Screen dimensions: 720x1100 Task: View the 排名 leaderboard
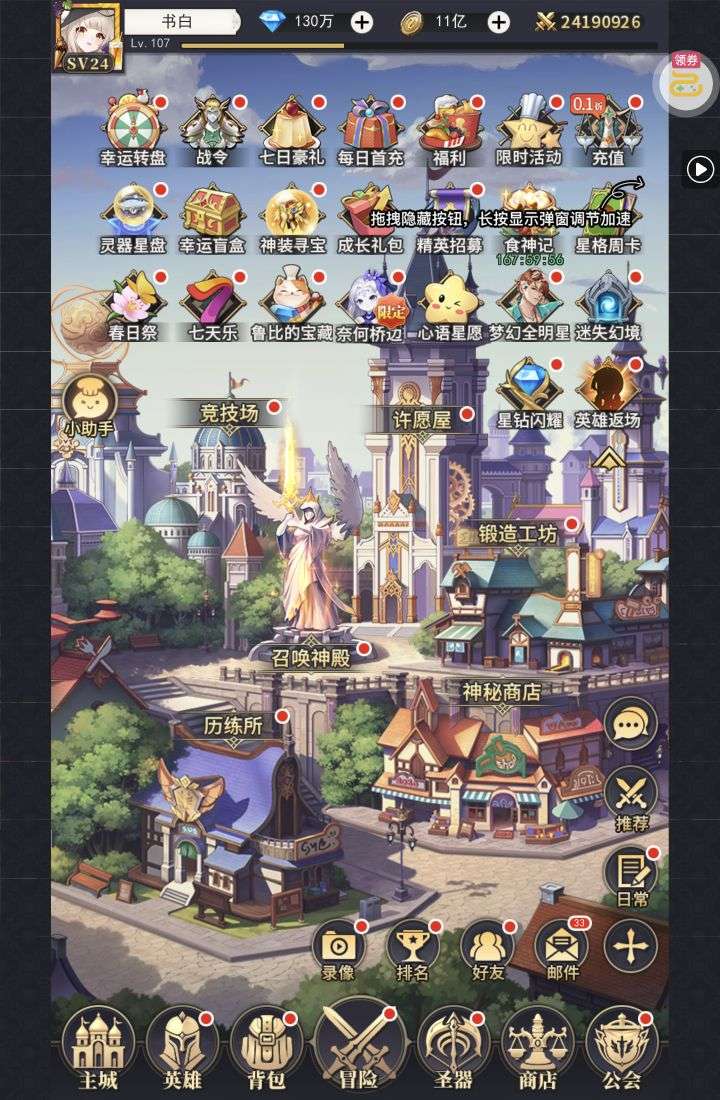pyautogui.click(x=413, y=950)
